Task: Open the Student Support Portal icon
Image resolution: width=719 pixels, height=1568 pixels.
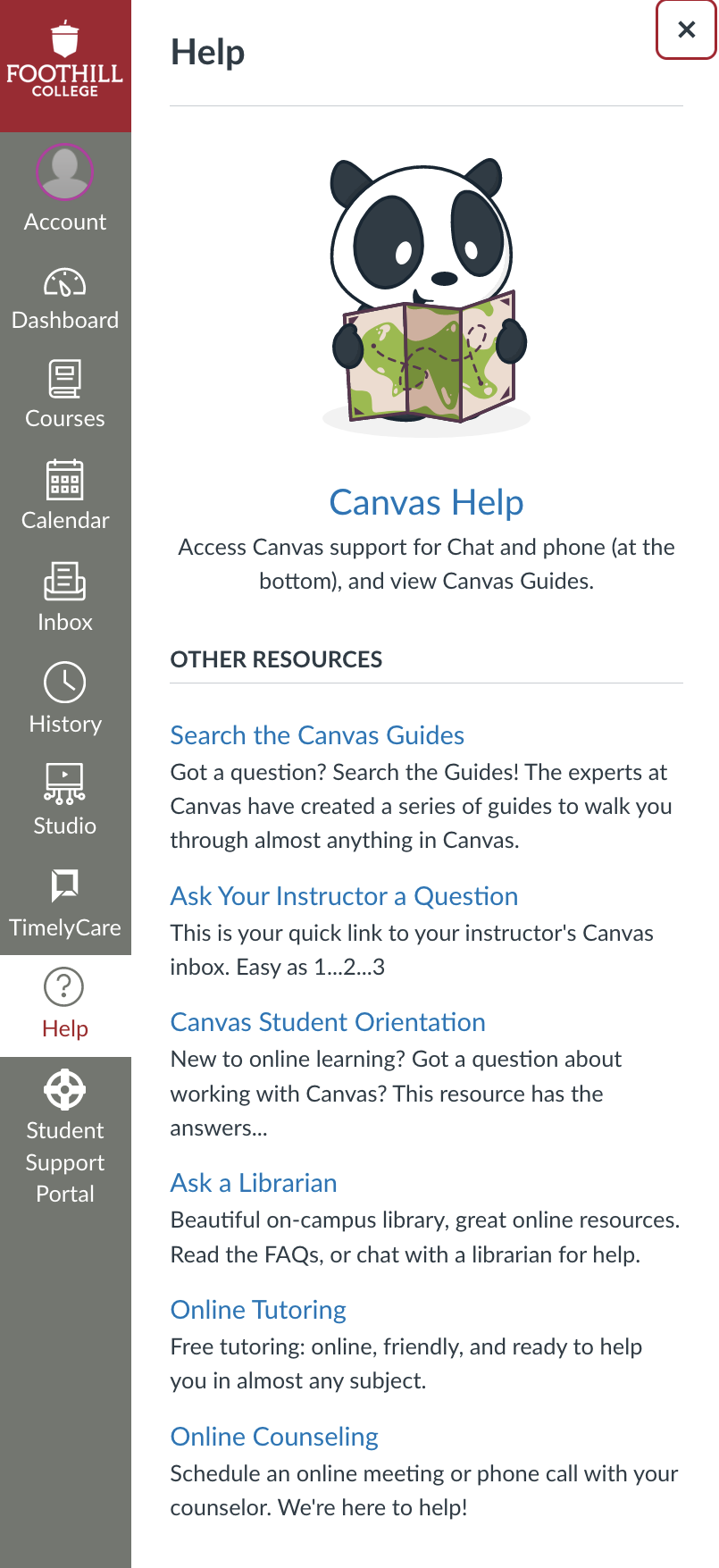Action: point(64,1089)
